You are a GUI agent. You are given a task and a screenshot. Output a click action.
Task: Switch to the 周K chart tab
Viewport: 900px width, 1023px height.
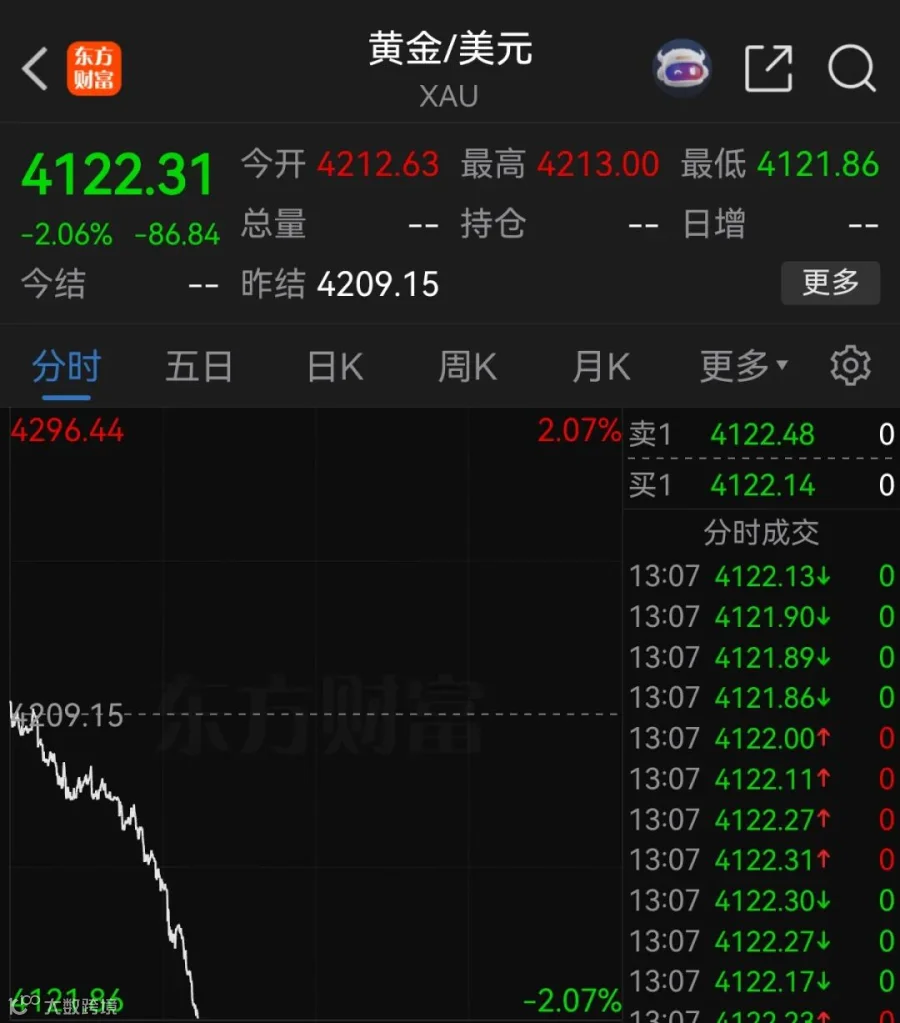tap(468, 367)
